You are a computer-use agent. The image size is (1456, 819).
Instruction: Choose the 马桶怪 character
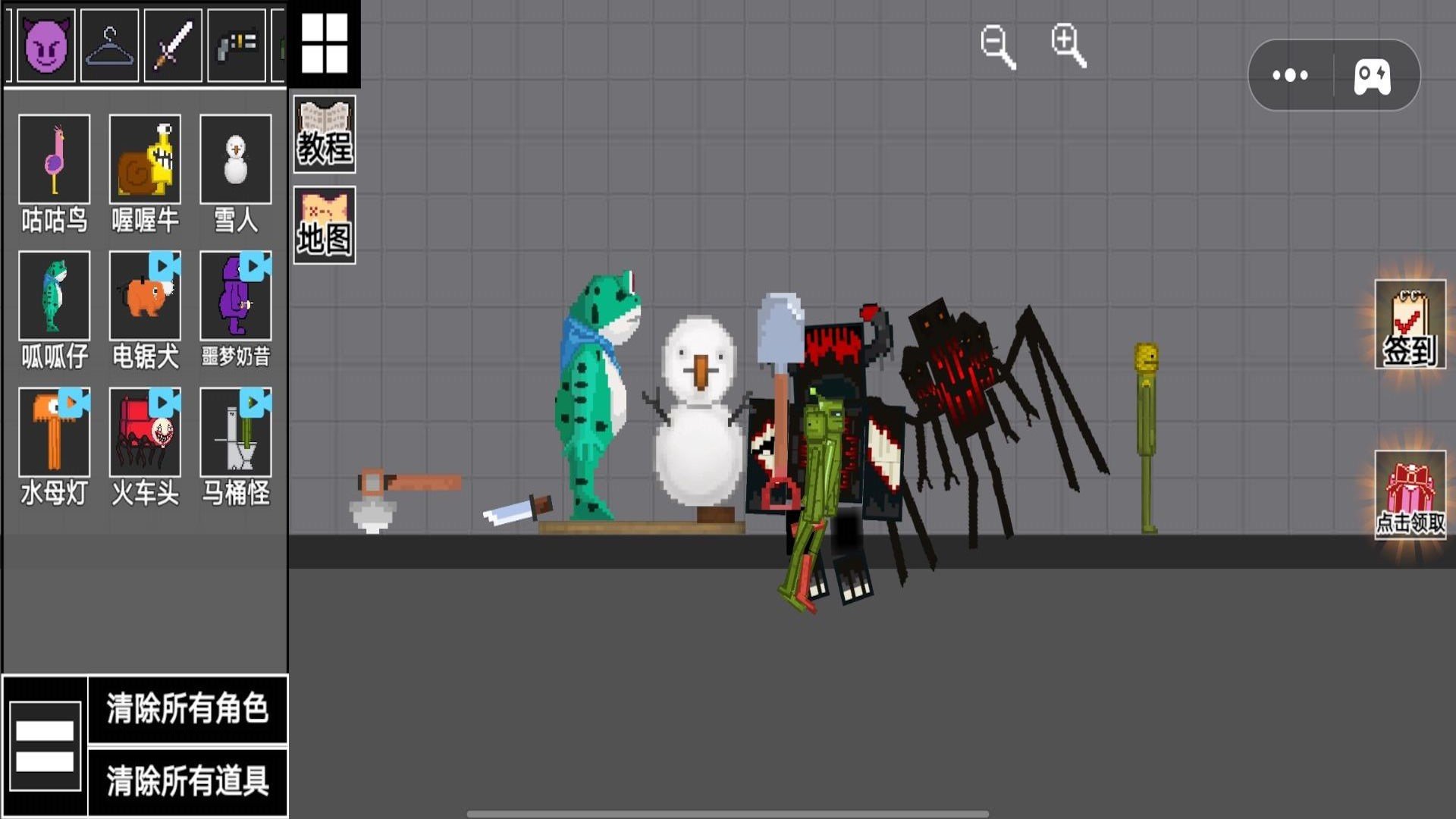pyautogui.click(x=236, y=446)
